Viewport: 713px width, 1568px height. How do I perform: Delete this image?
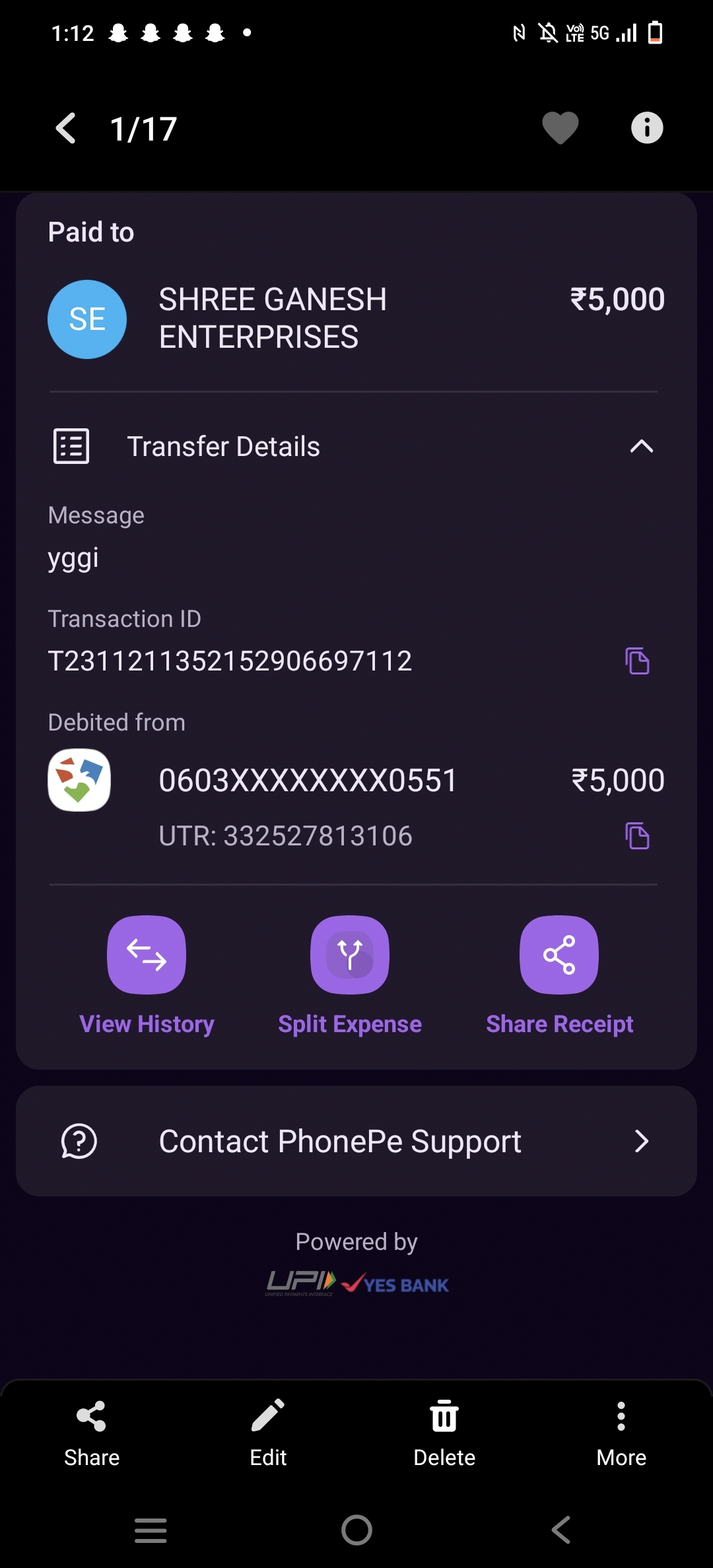(444, 1431)
